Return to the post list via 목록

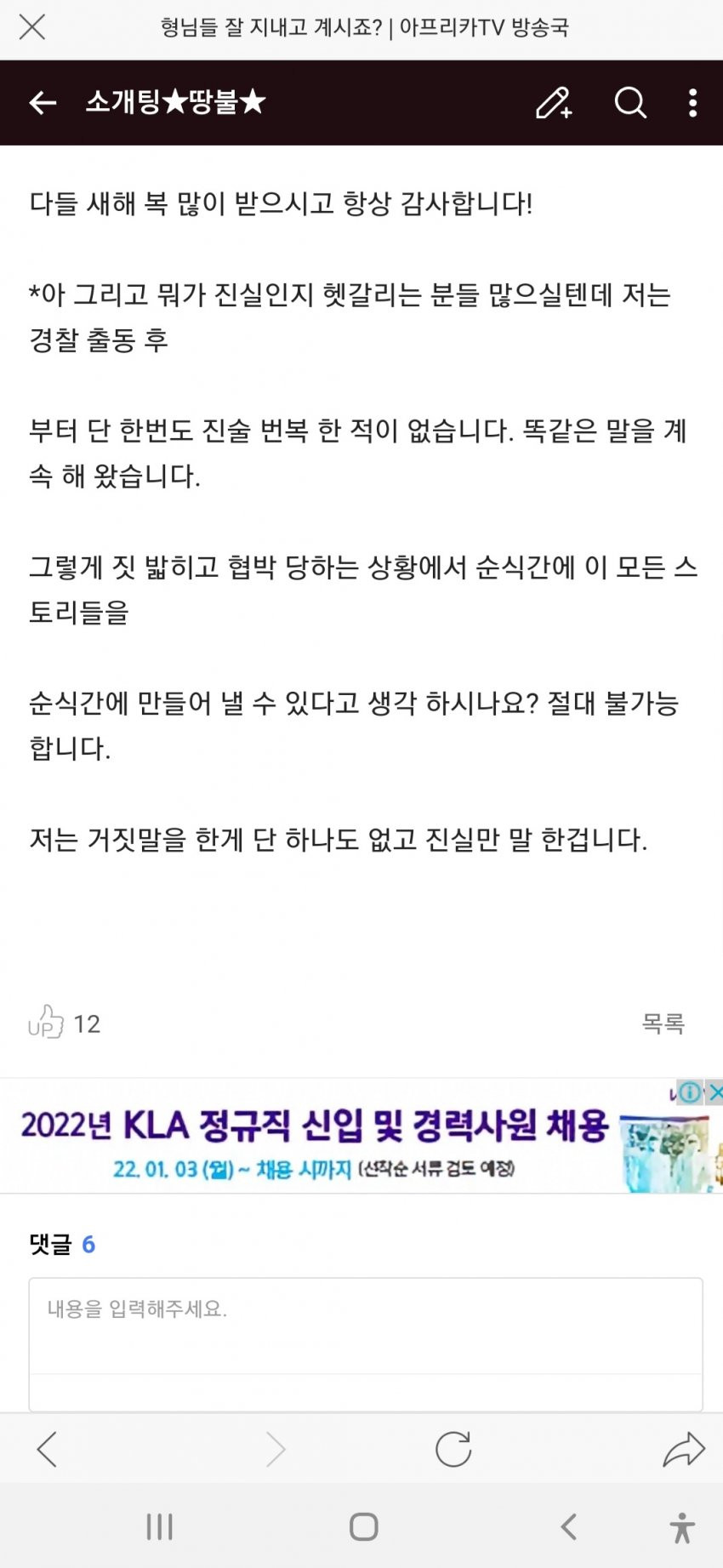663,1023
